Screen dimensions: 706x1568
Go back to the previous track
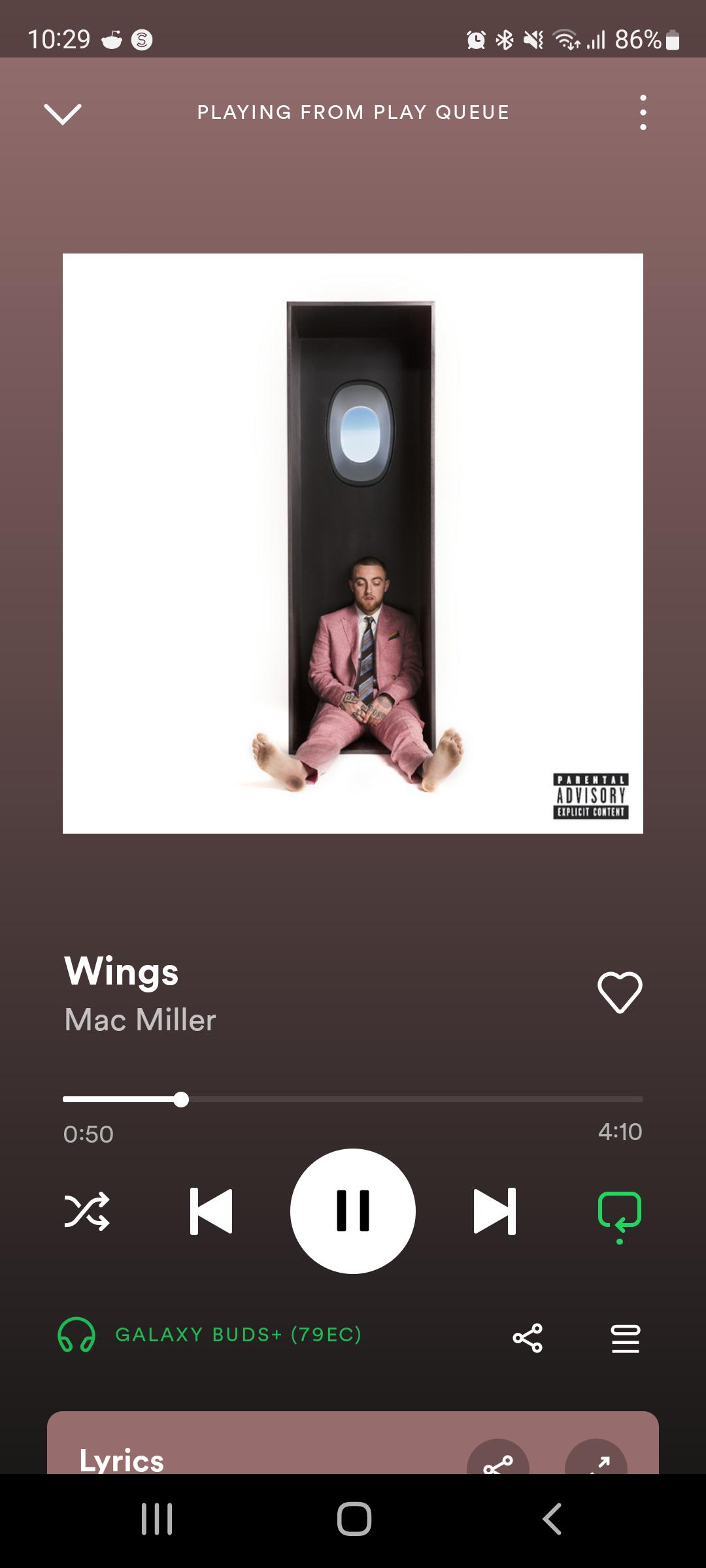click(210, 1210)
